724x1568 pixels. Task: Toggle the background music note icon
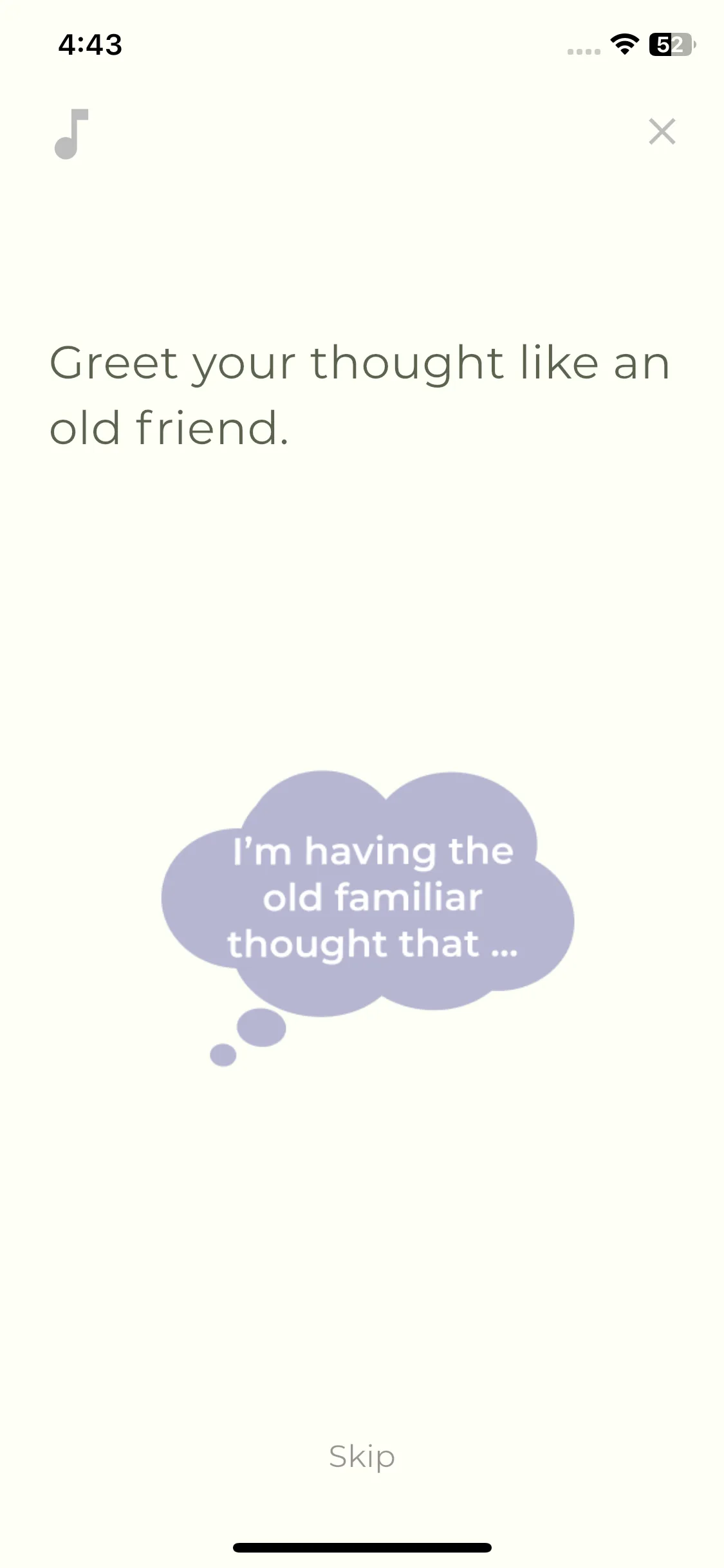tap(71, 133)
